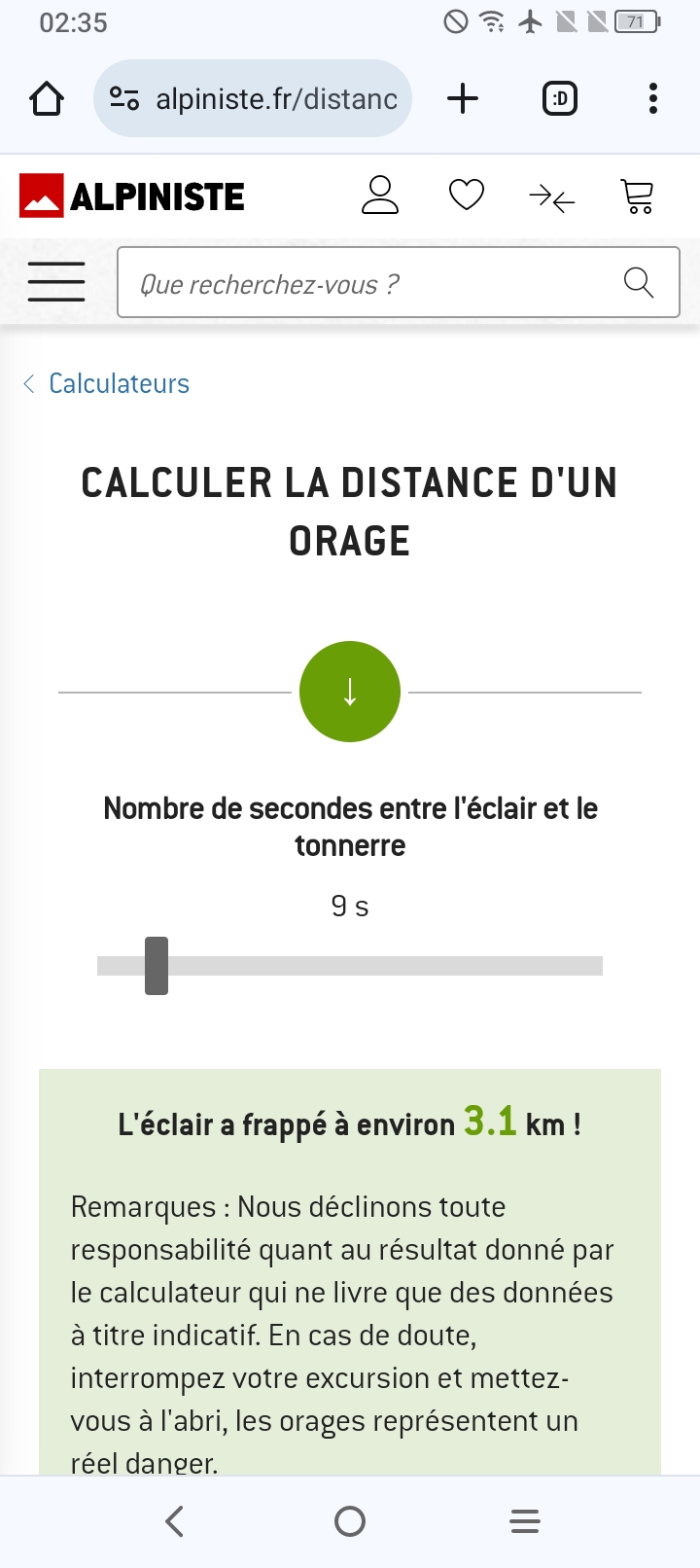Tap the seconds slider track
Viewport: 700px width, 1568px height.
pyautogui.click(x=389, y=966)
